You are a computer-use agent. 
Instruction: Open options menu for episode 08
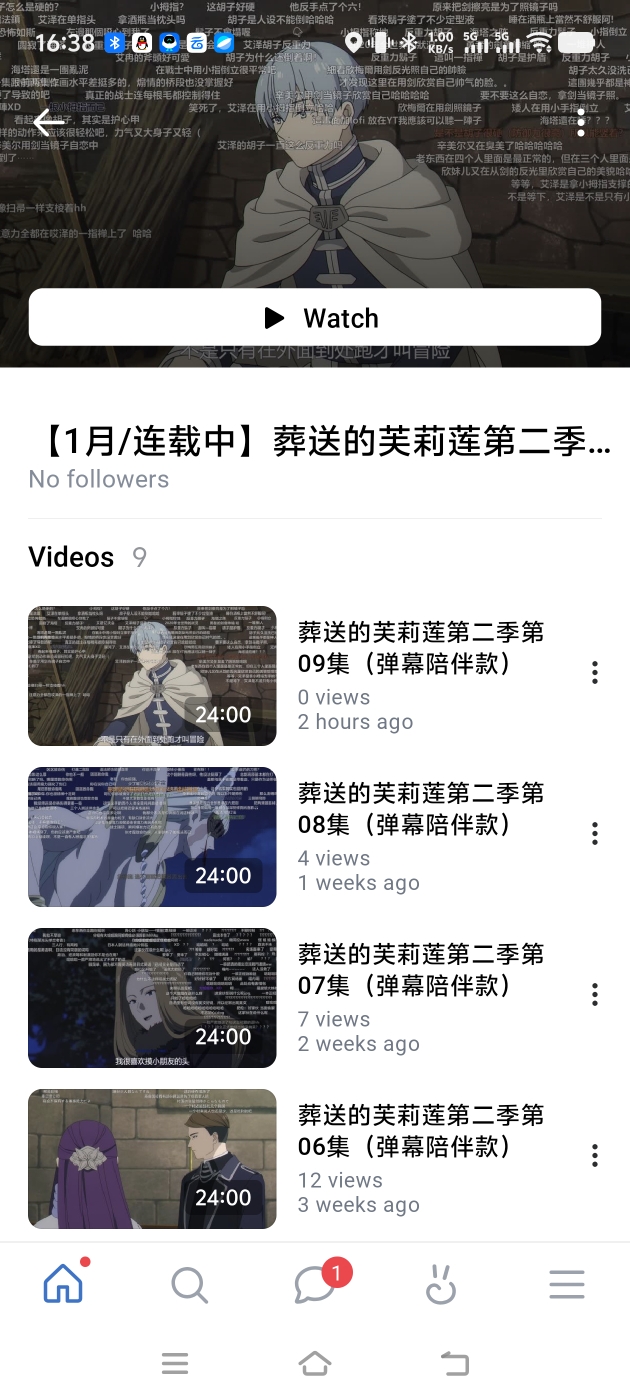click(595, 834)
